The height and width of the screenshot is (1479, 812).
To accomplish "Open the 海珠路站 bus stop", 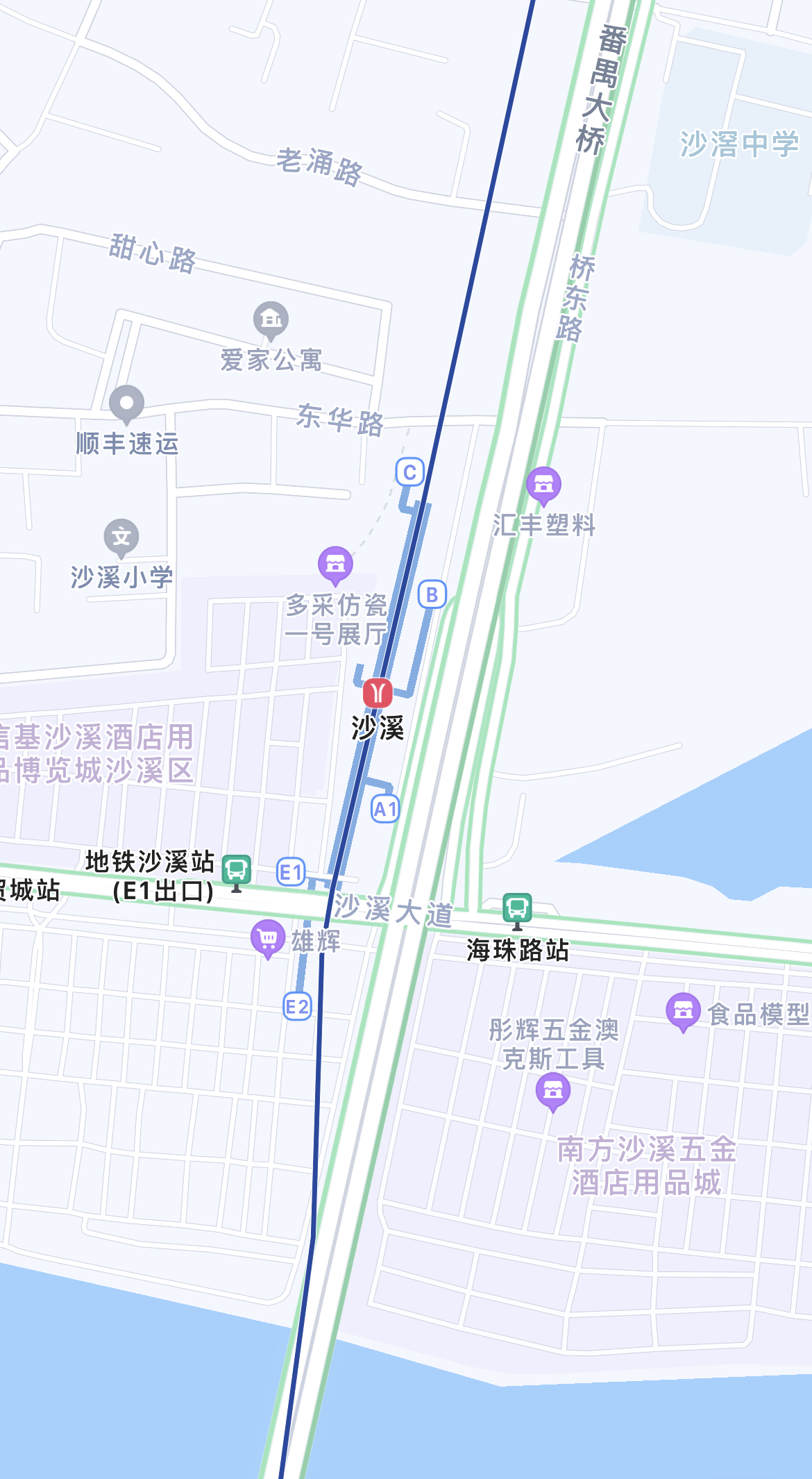I will pyautogui.click(x=517, y=908).
